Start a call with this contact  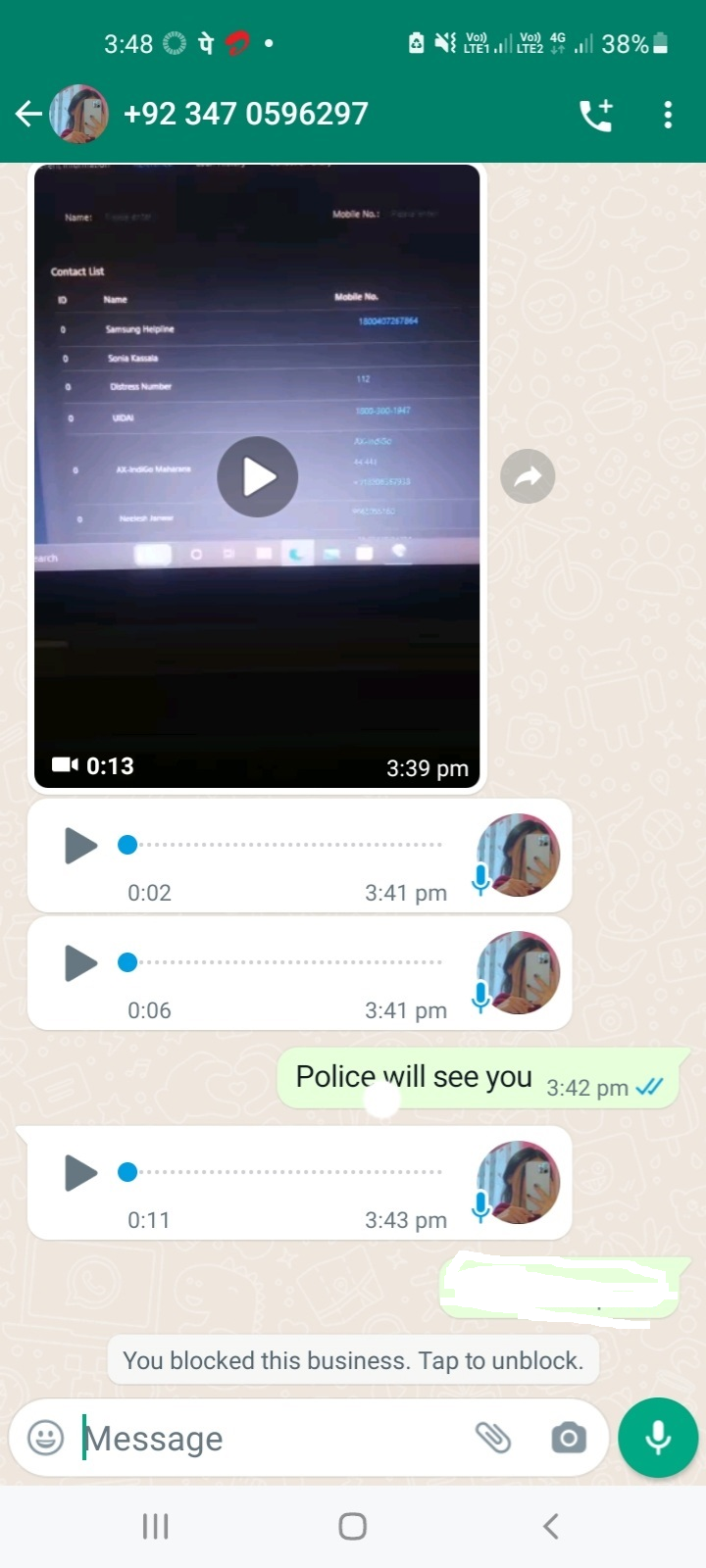coord(595,115)
